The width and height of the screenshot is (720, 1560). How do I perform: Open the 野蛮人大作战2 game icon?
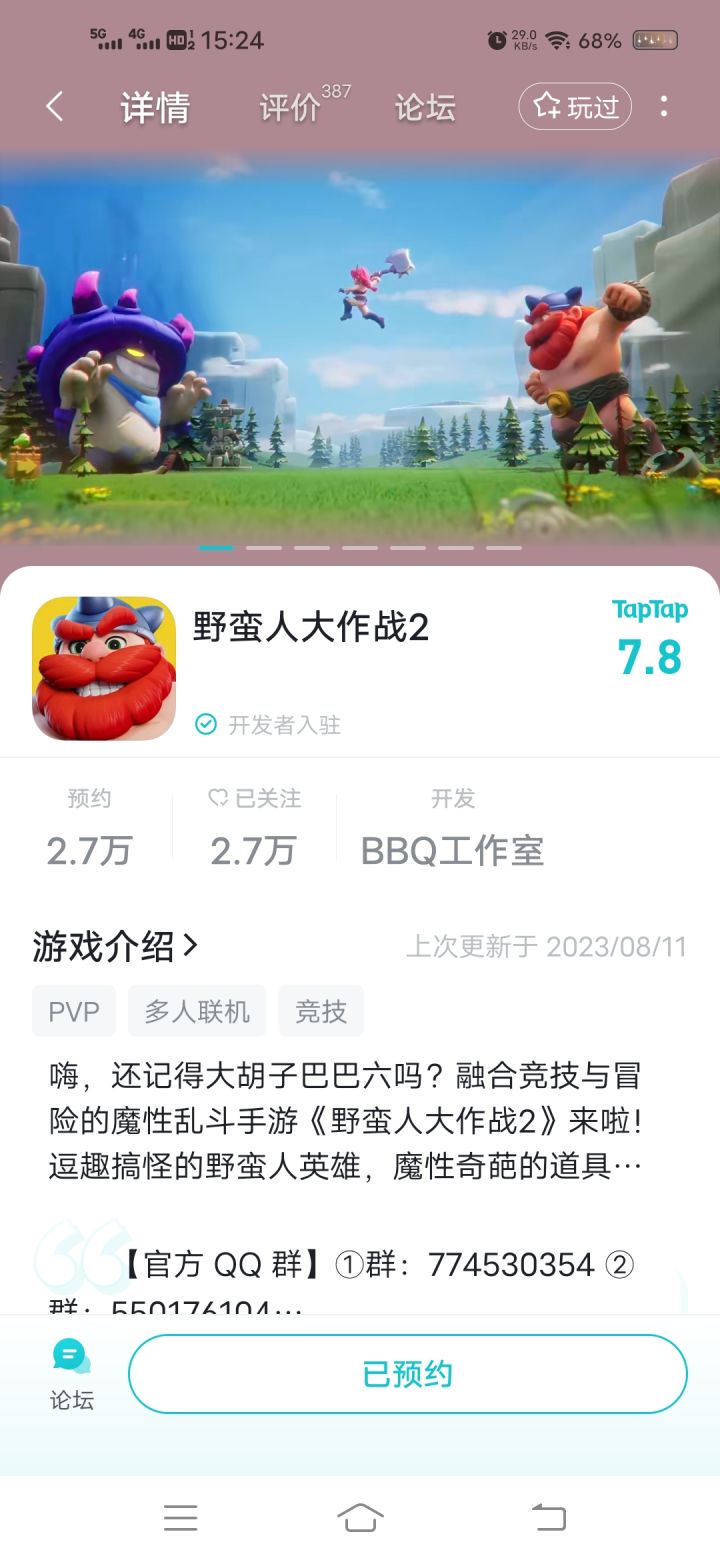click(104, 666)
